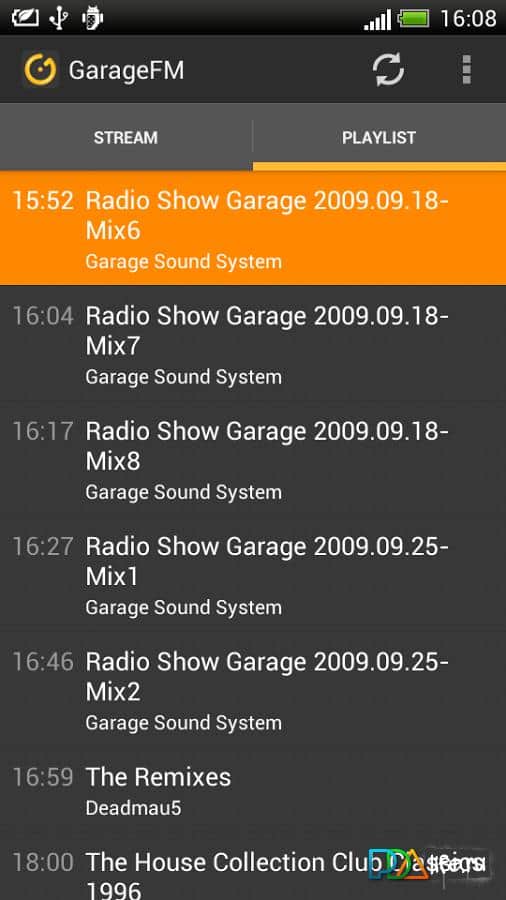
Task: Open the 16:04 Mix7 show entry
Action: pyautogui.click(x=253, y=343)
